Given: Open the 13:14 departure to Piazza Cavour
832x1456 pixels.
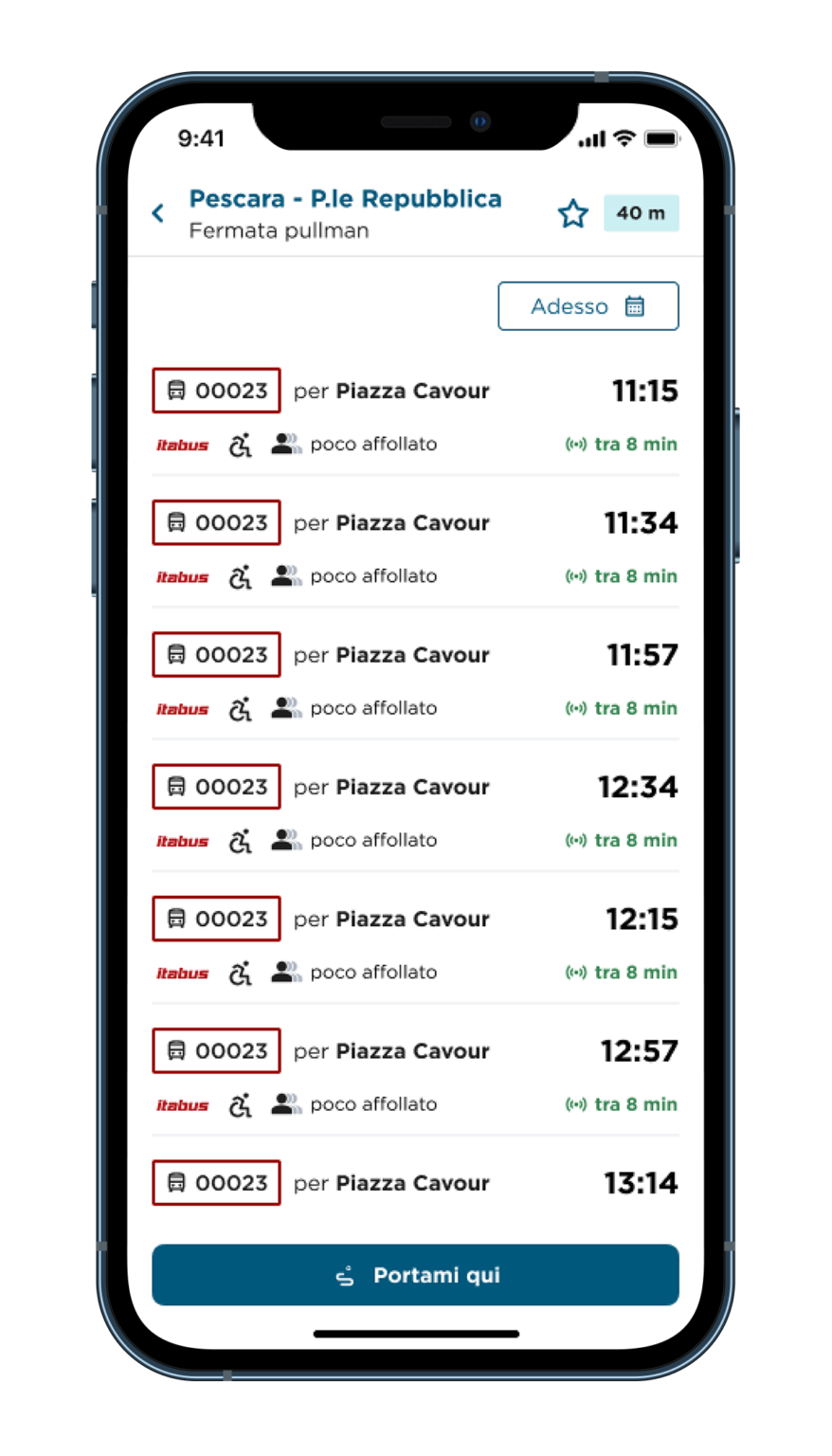Looking at the screenshot, I should click(415, 1183).
